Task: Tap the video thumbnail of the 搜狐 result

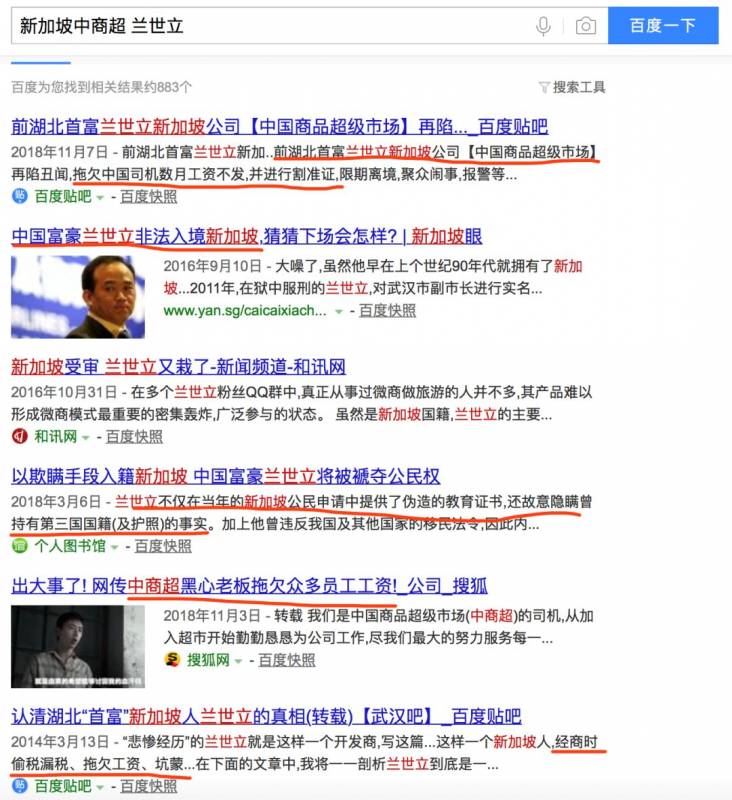Action: tap(78, 647)
